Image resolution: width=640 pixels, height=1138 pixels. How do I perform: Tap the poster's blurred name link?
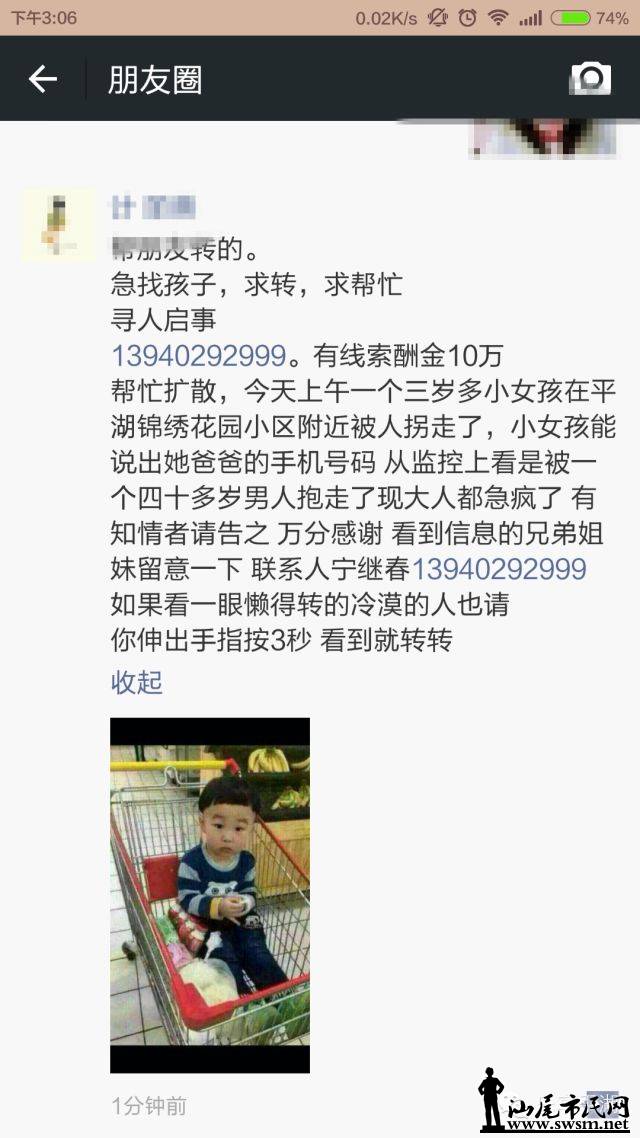coord(152,207)
